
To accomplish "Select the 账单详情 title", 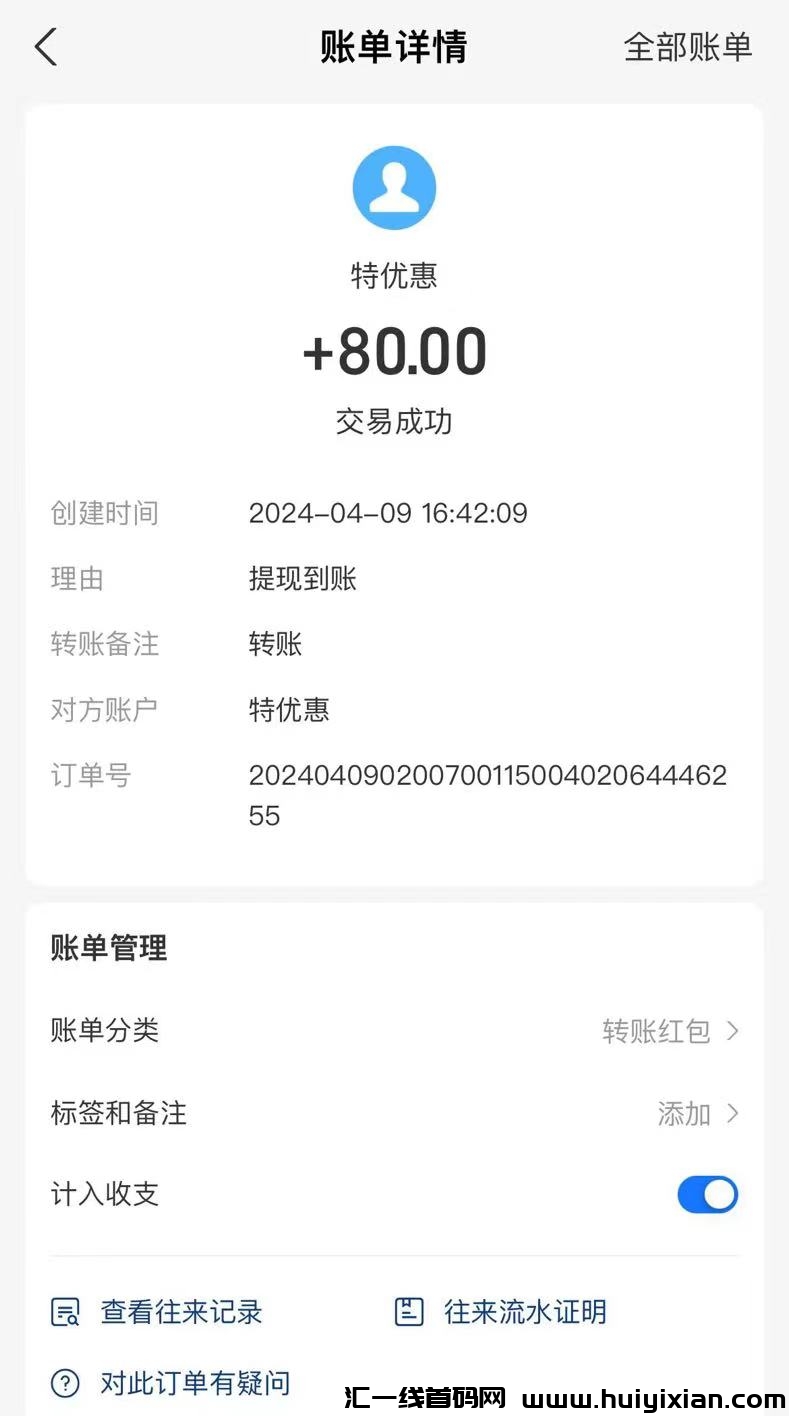I will [x=394, y=46].
